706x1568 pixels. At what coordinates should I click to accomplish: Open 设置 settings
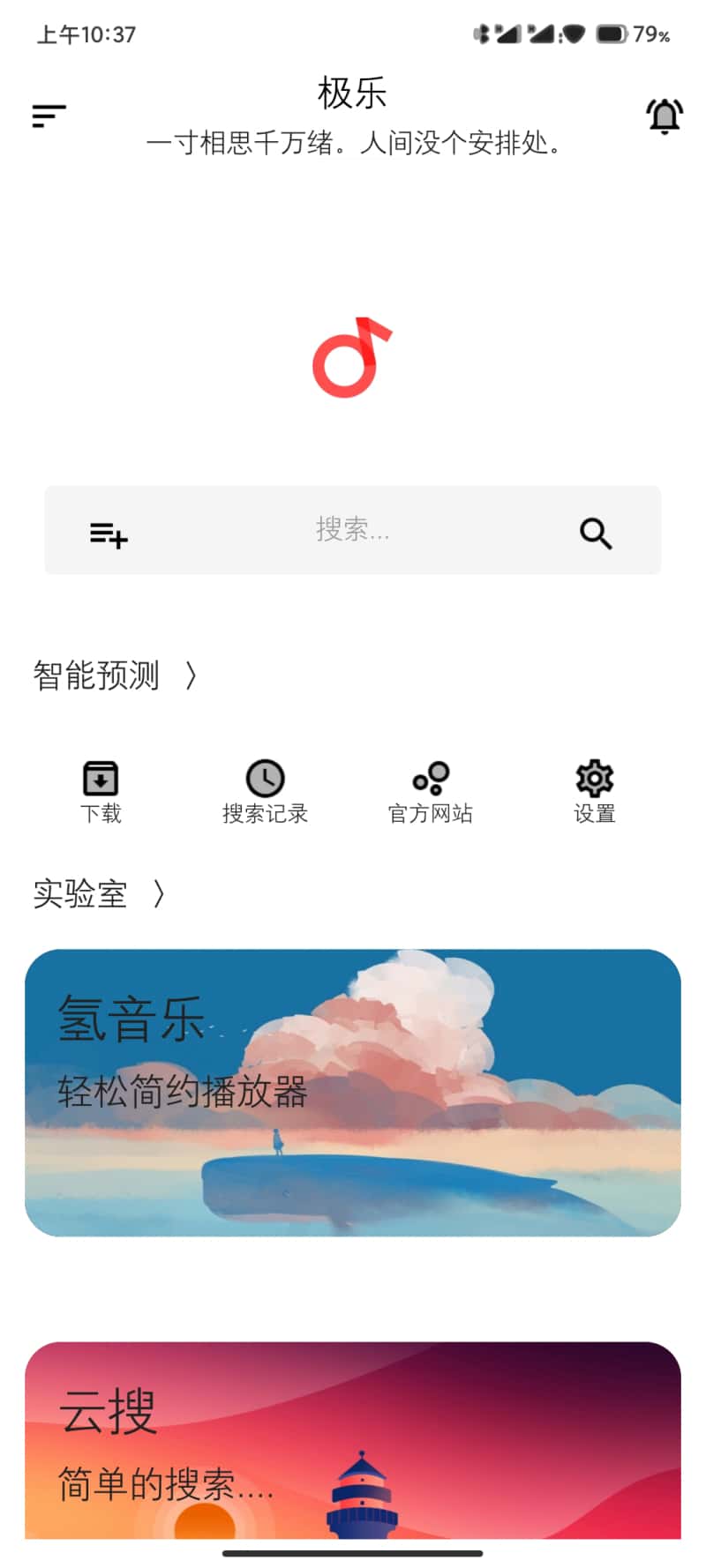coord(594,791)
